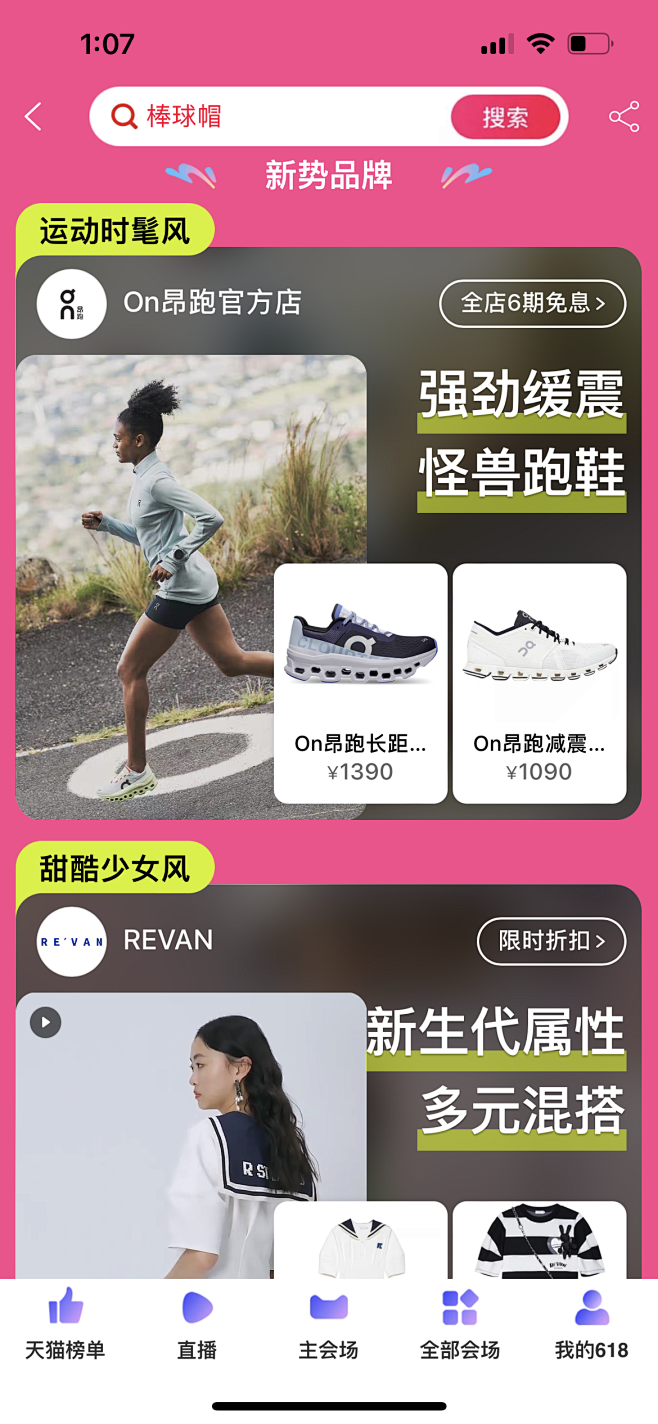Open 限时折扣 for REVAN
Viewport: 658px width, 1424px height.
[551, 941]
